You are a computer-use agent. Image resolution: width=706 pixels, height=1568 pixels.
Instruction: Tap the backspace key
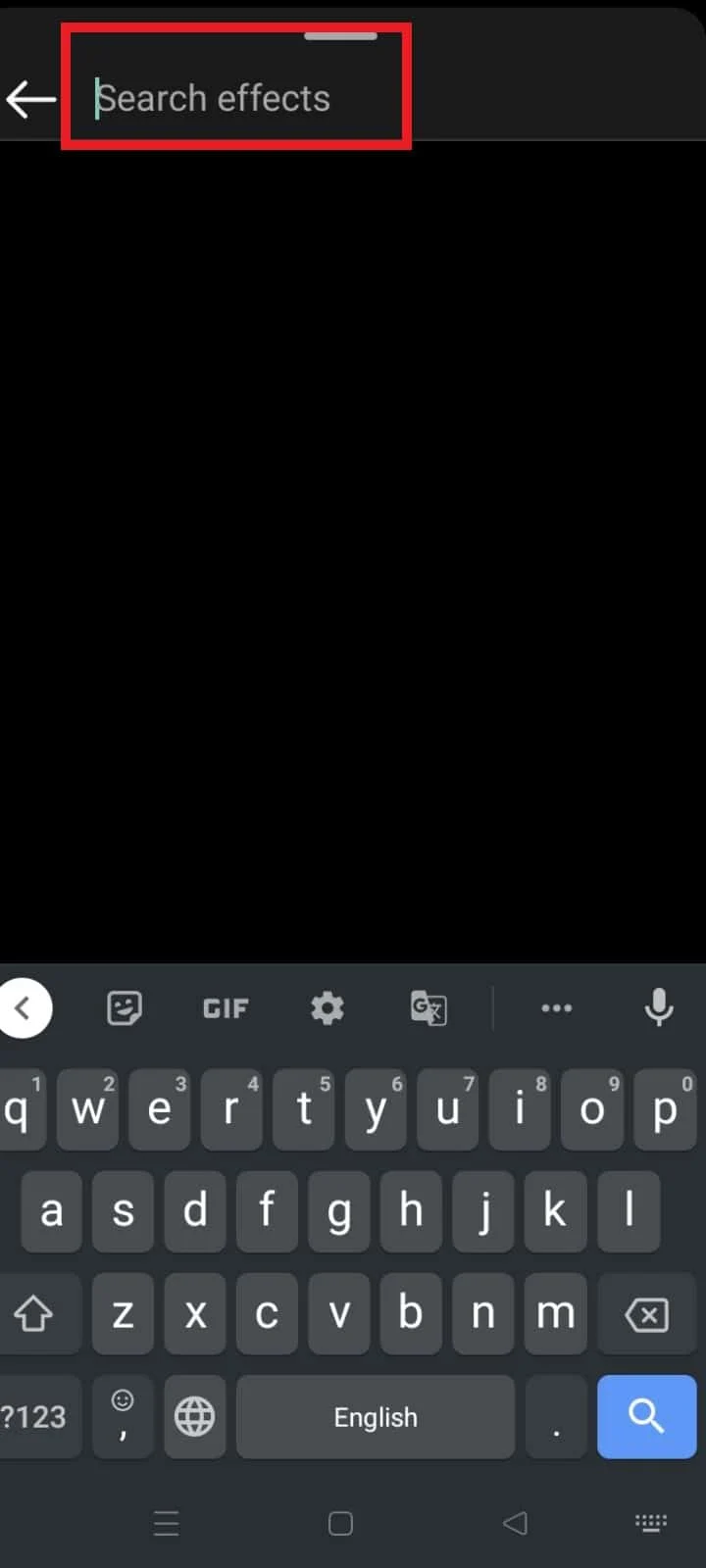click(647, 1314)
